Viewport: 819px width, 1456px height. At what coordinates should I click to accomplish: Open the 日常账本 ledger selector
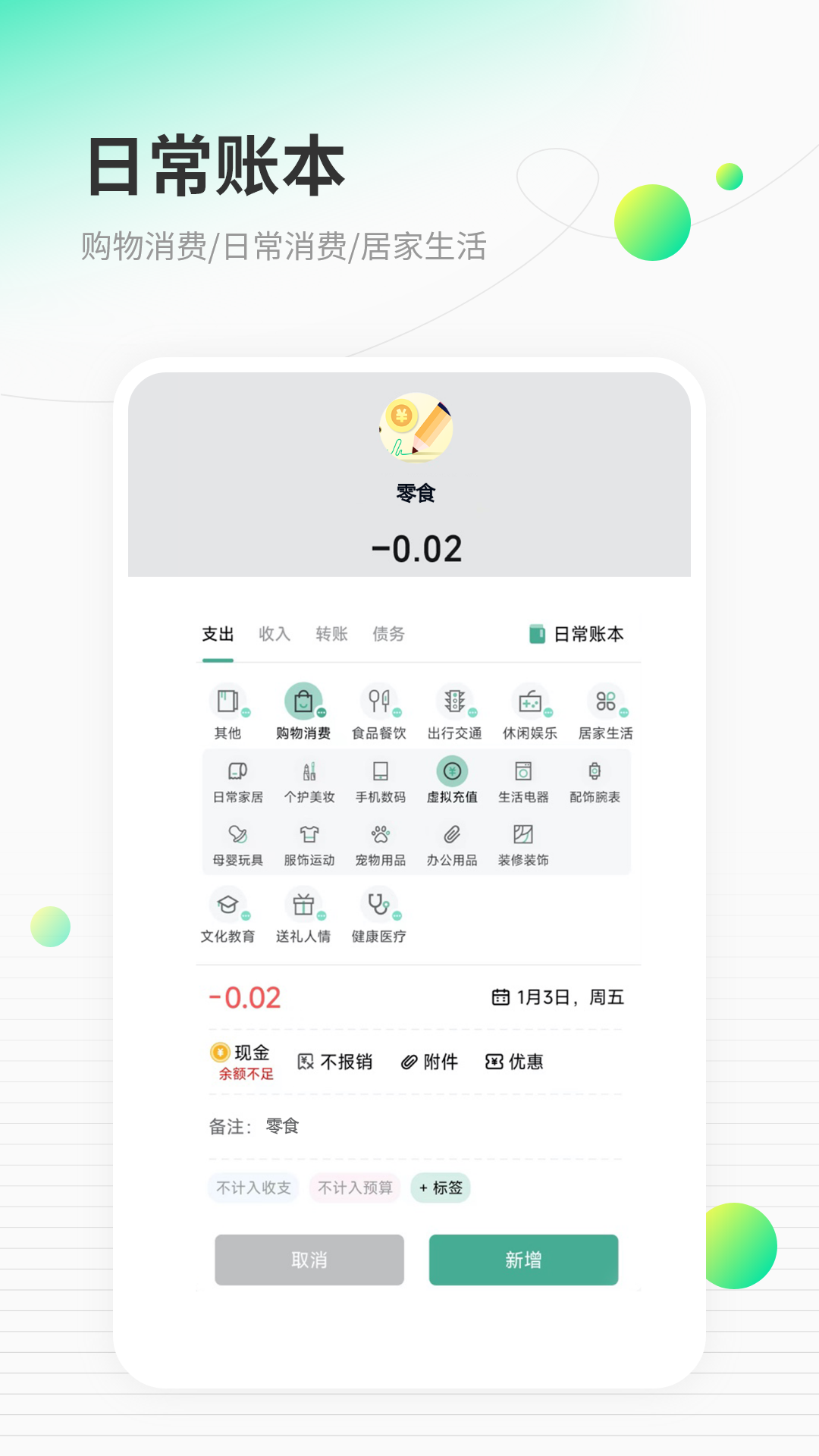coord(577,635)
